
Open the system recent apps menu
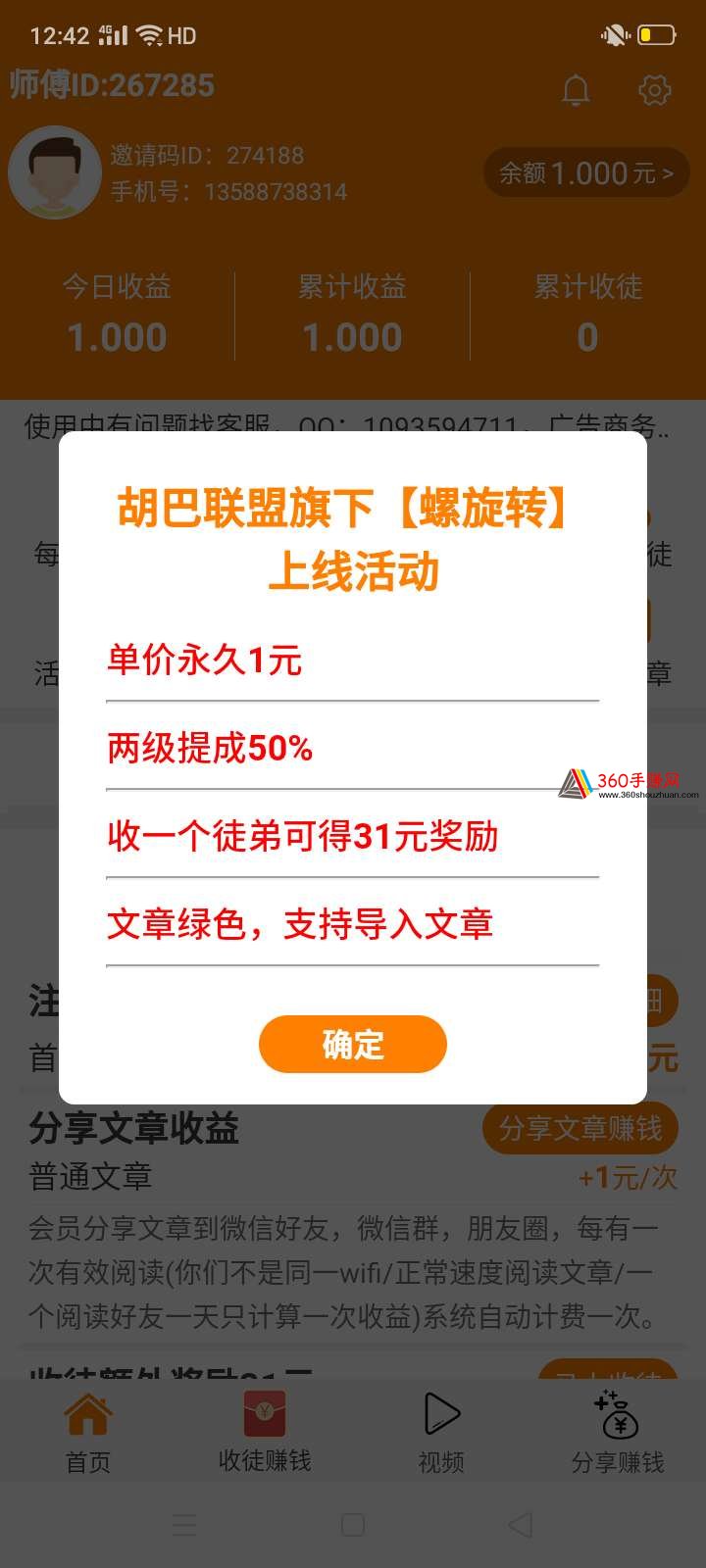coord(184,1525)
